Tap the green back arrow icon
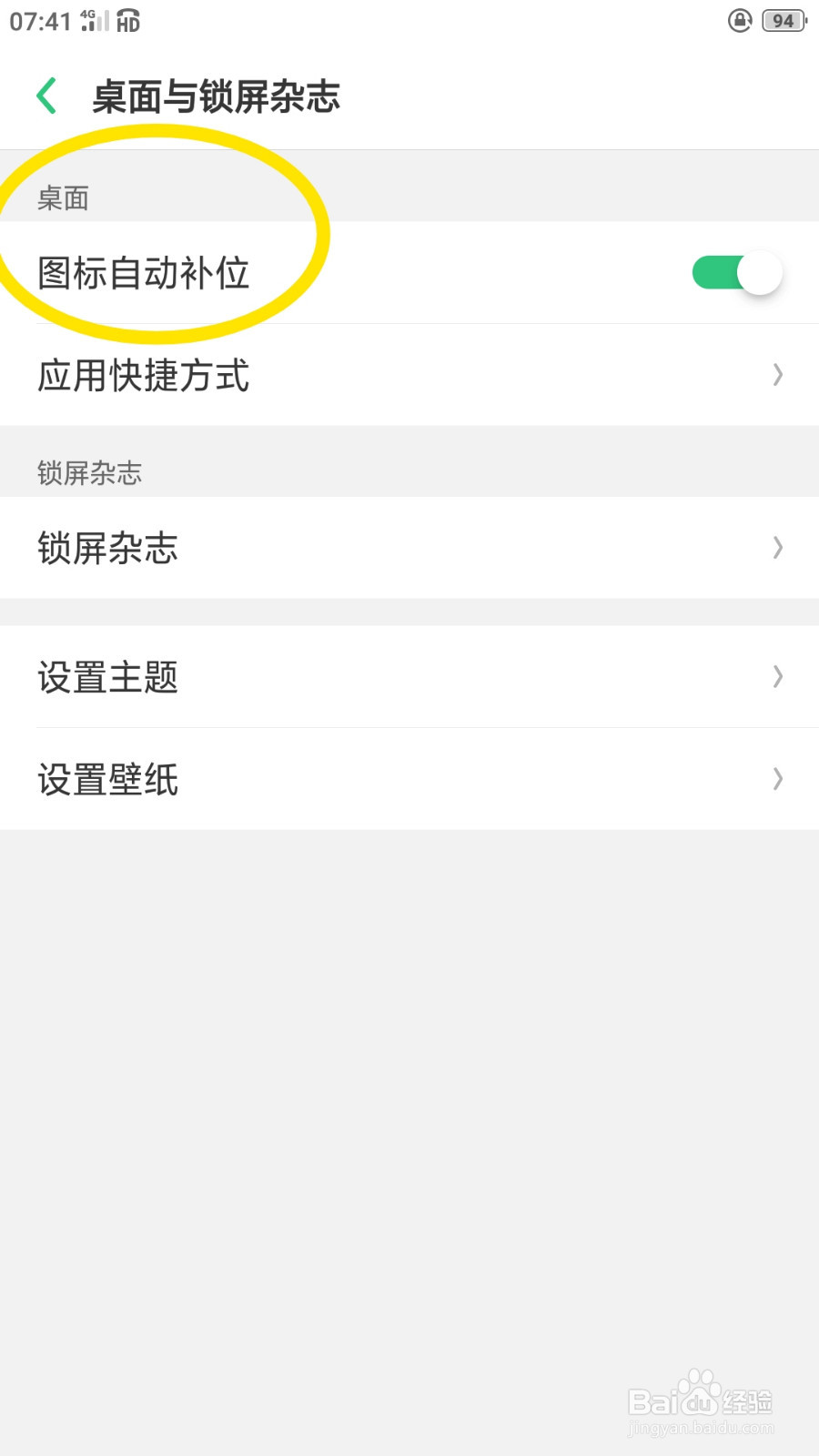Screen dimensions: 819x1456 click(x=46, y=95)
